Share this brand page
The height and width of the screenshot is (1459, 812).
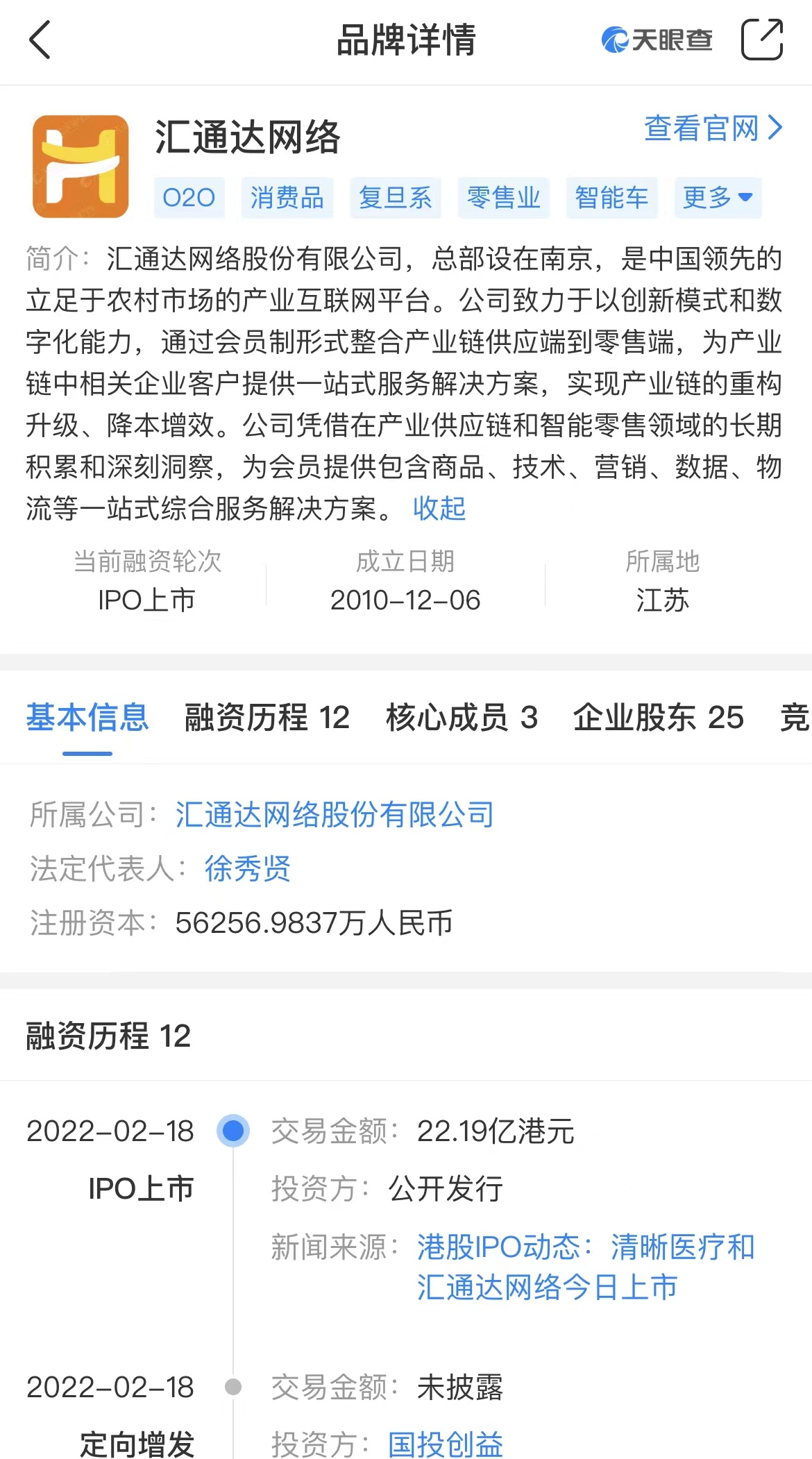pyautogui.click(x=761, y=40)
